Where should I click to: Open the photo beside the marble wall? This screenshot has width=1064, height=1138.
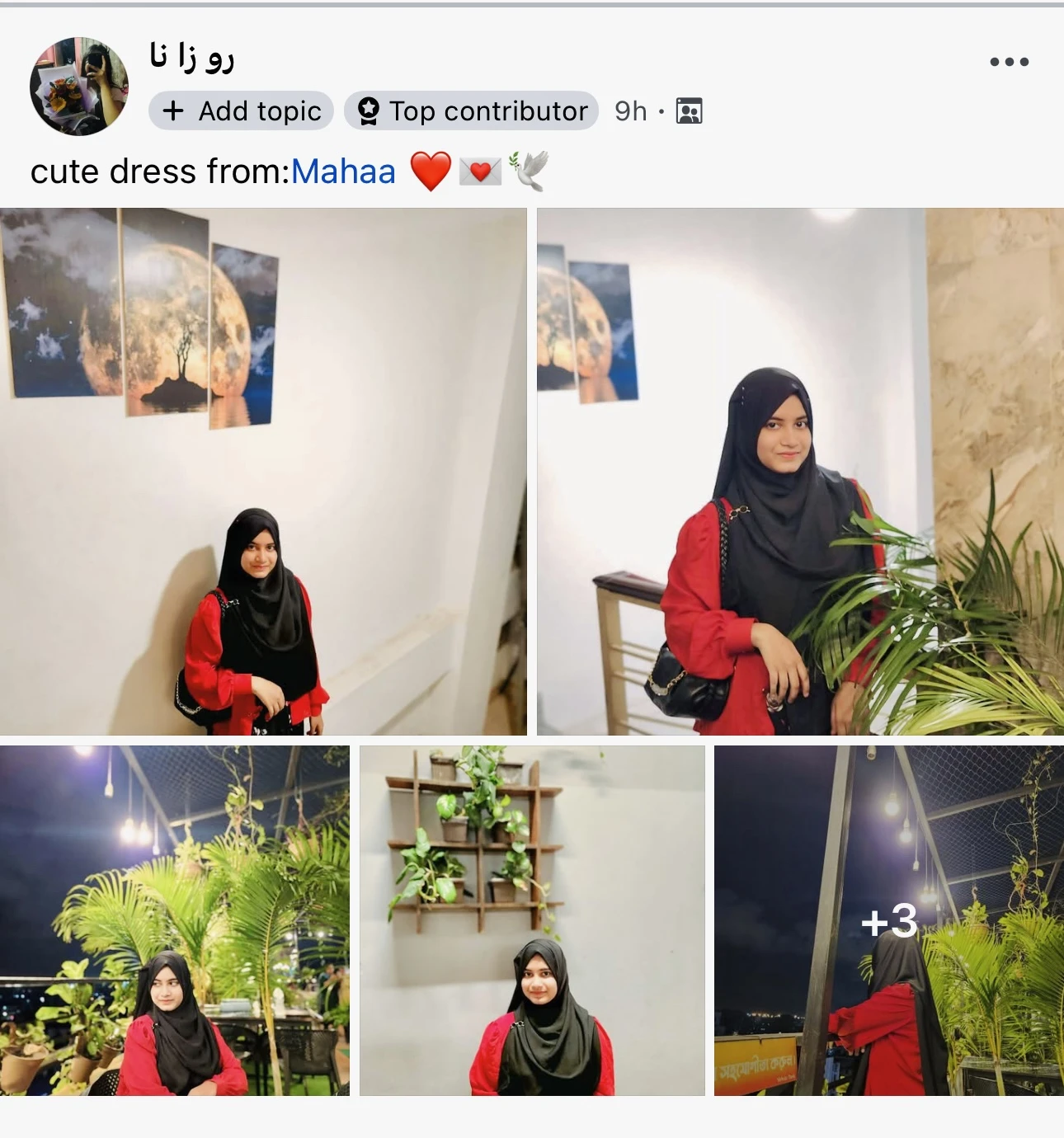click(800, 471)
